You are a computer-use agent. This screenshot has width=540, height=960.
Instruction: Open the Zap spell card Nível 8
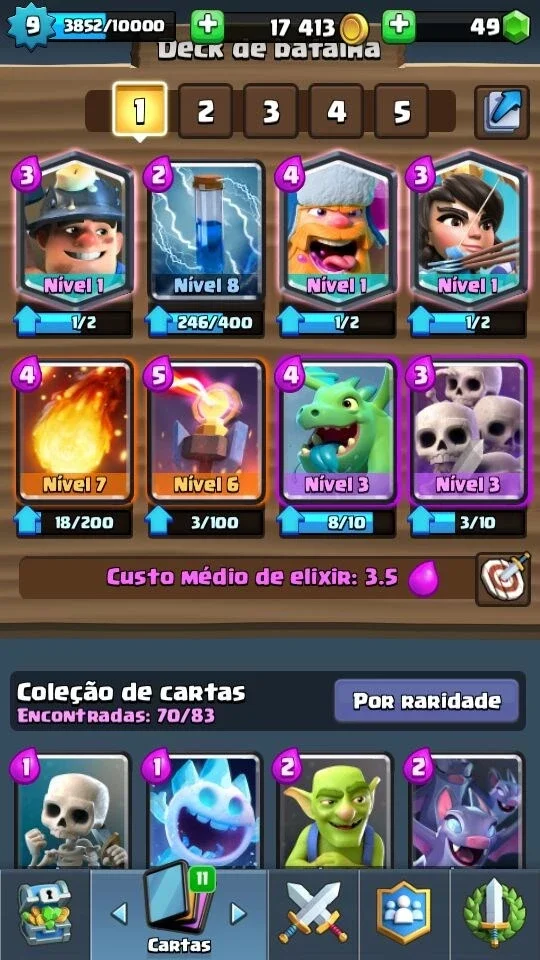[x=206, y=231]
